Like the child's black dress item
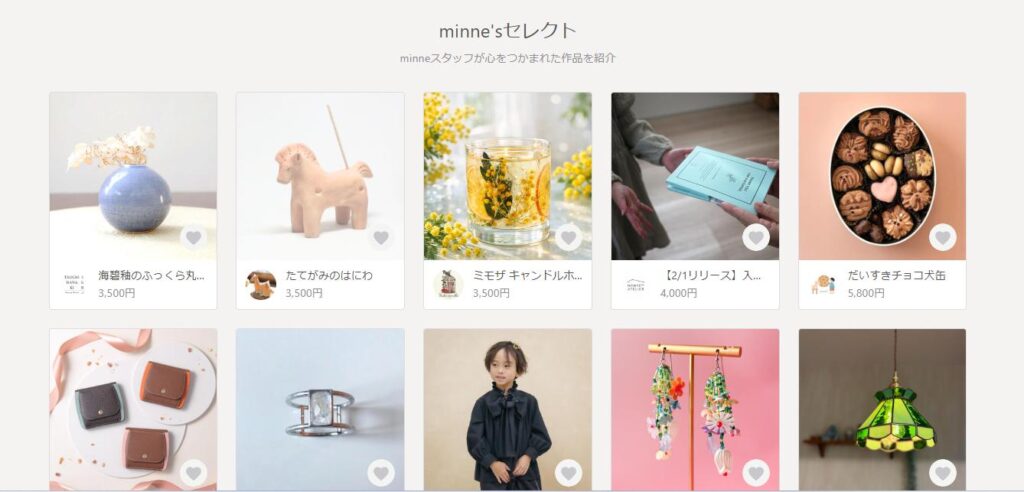Screen dimensions: 1024x492 pos(569,472)
